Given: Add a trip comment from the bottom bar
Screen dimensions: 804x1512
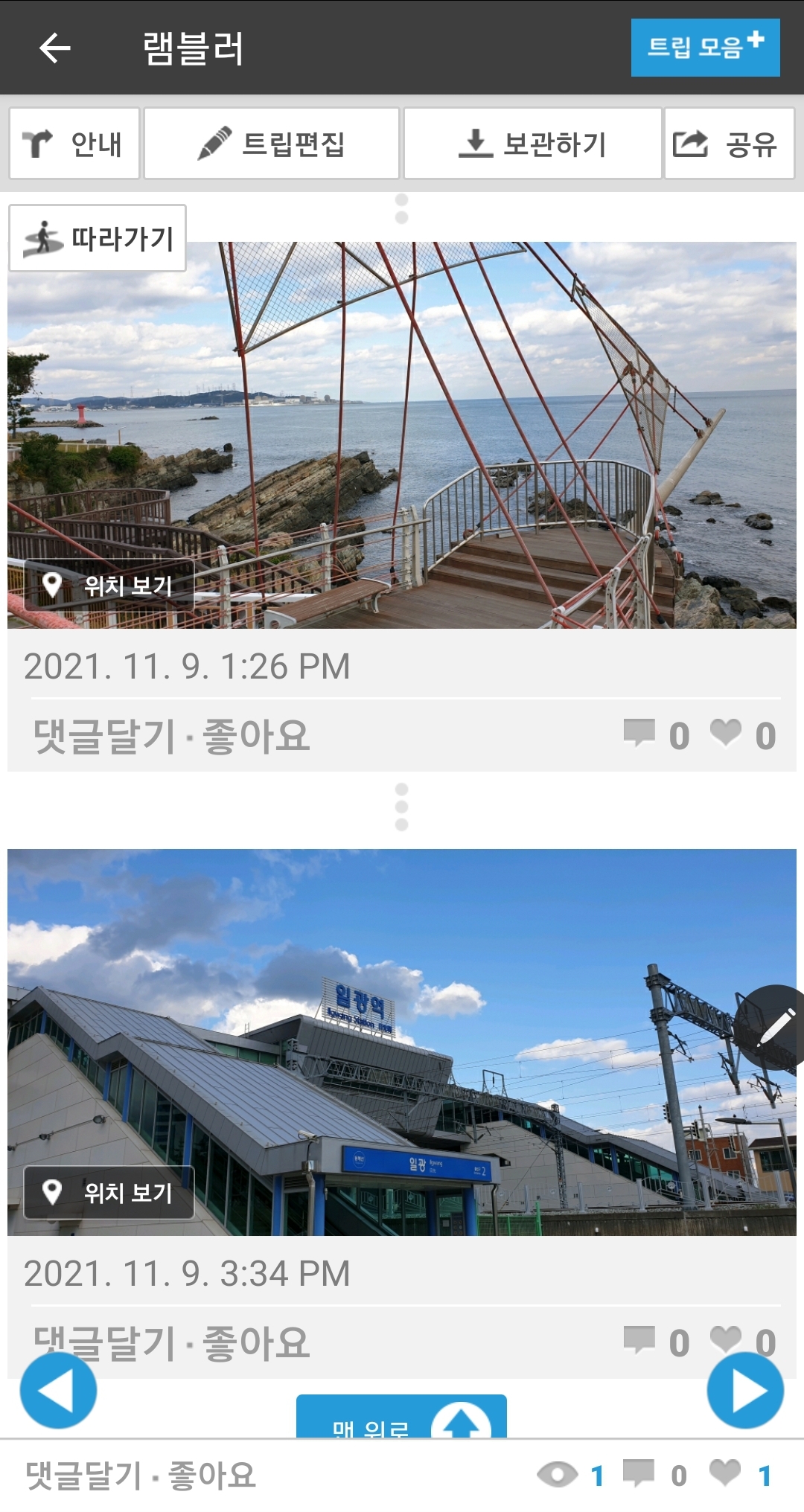Looking at the screenshot, I should (x=83, y=1476).
